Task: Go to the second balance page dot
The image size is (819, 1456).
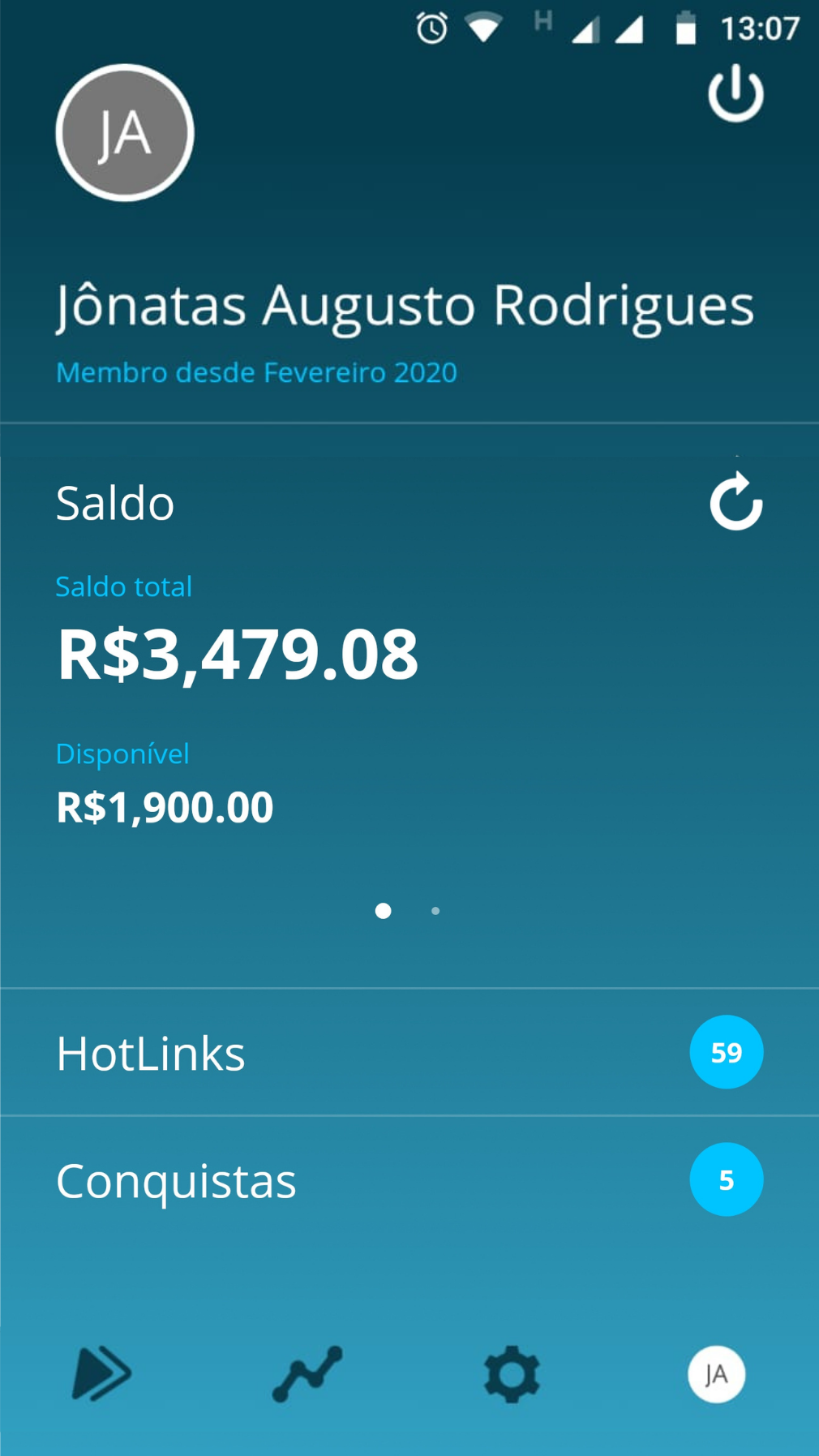Action: [435, 911]
